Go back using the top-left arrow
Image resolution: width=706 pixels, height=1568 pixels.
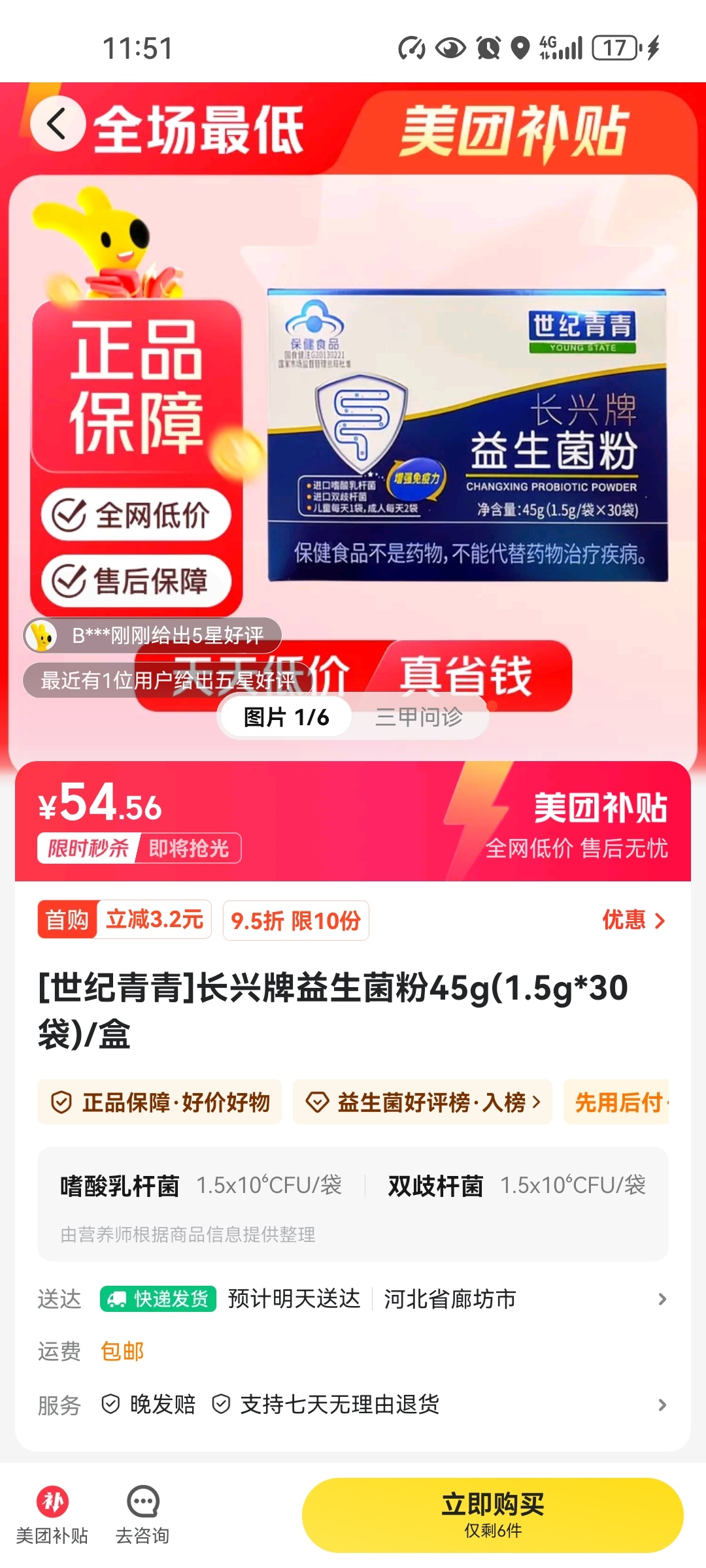click(58, 123)
